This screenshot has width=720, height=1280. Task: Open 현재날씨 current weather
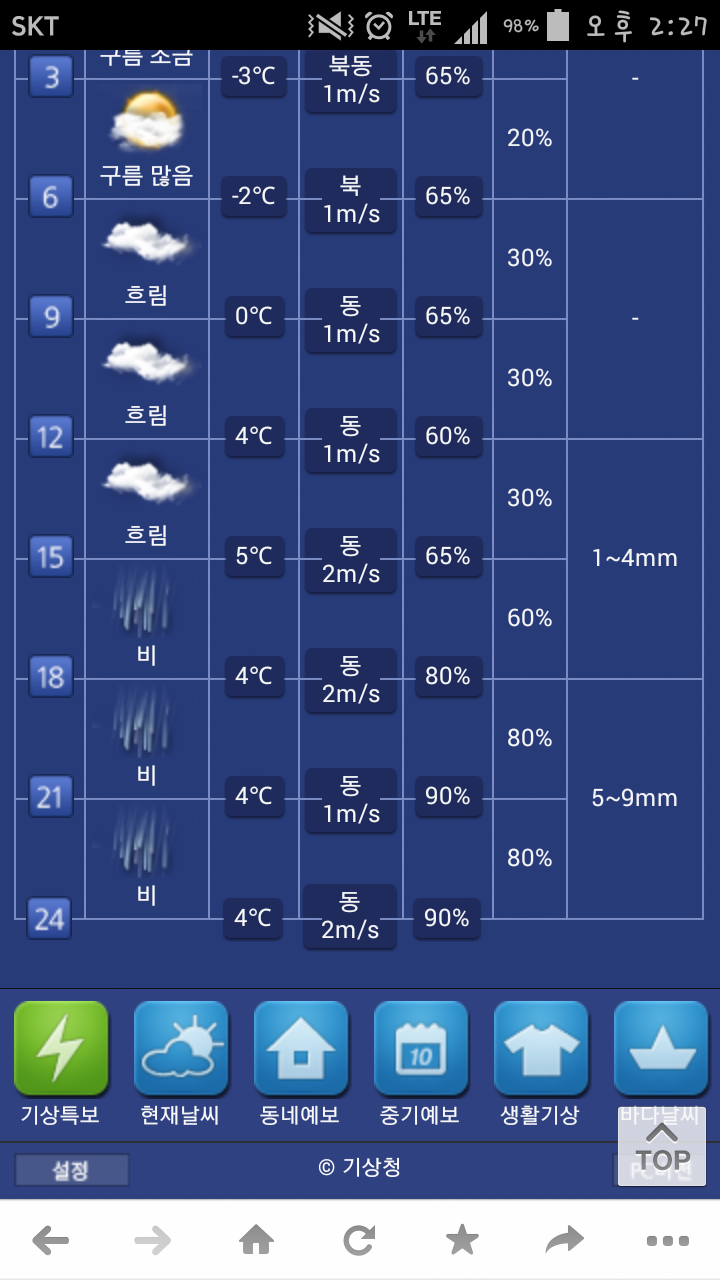click(181, 1049)
